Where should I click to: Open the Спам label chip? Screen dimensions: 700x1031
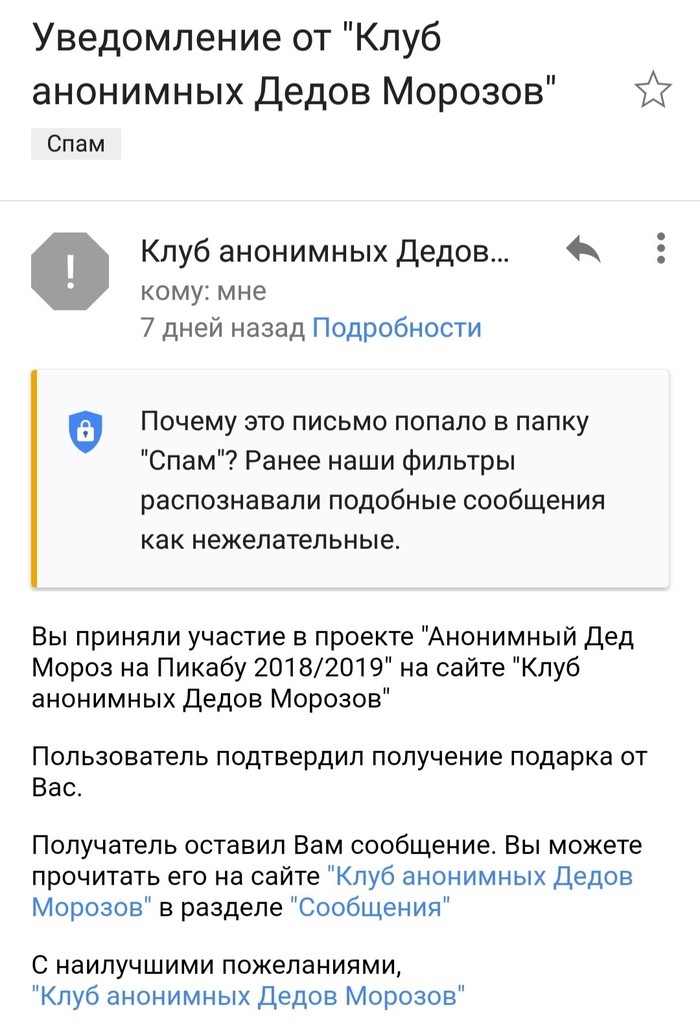[x=76, y=144]
